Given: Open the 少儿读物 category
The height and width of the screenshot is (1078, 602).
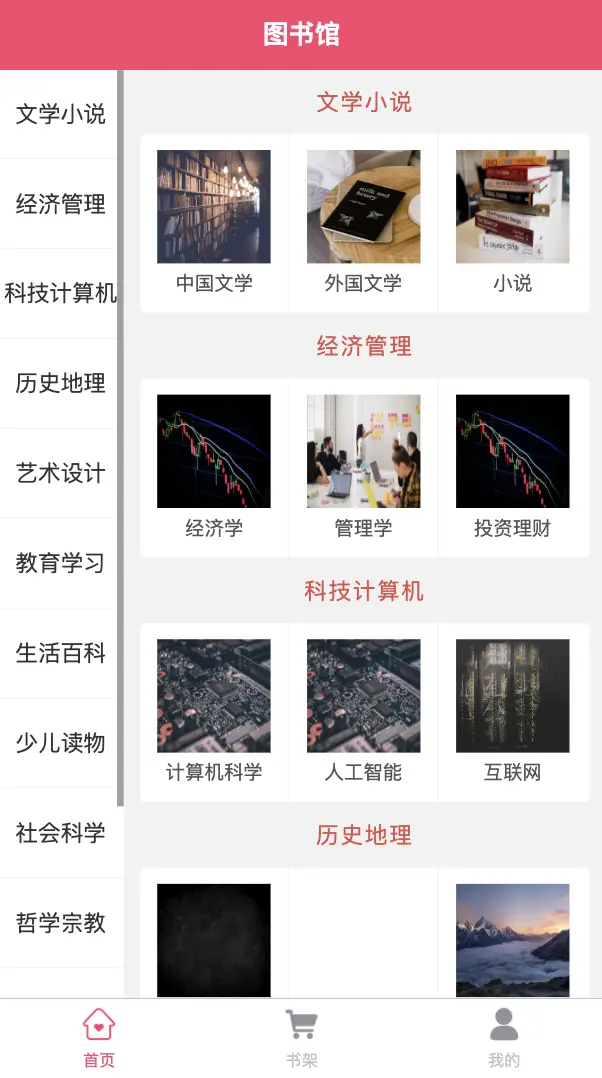Looking at the screenshot, I should click(x=61, y=743).
